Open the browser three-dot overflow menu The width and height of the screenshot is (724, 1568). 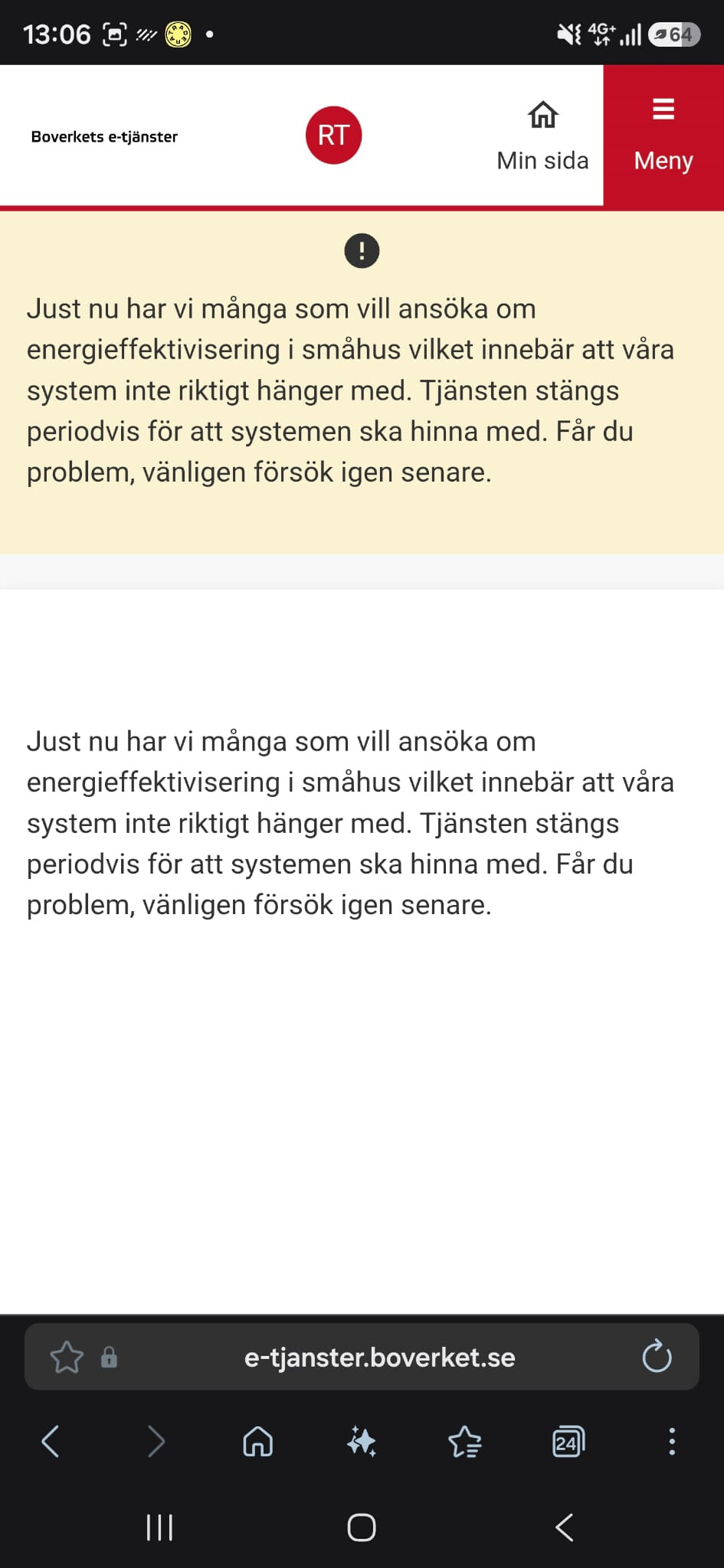tap(672, 1442)
